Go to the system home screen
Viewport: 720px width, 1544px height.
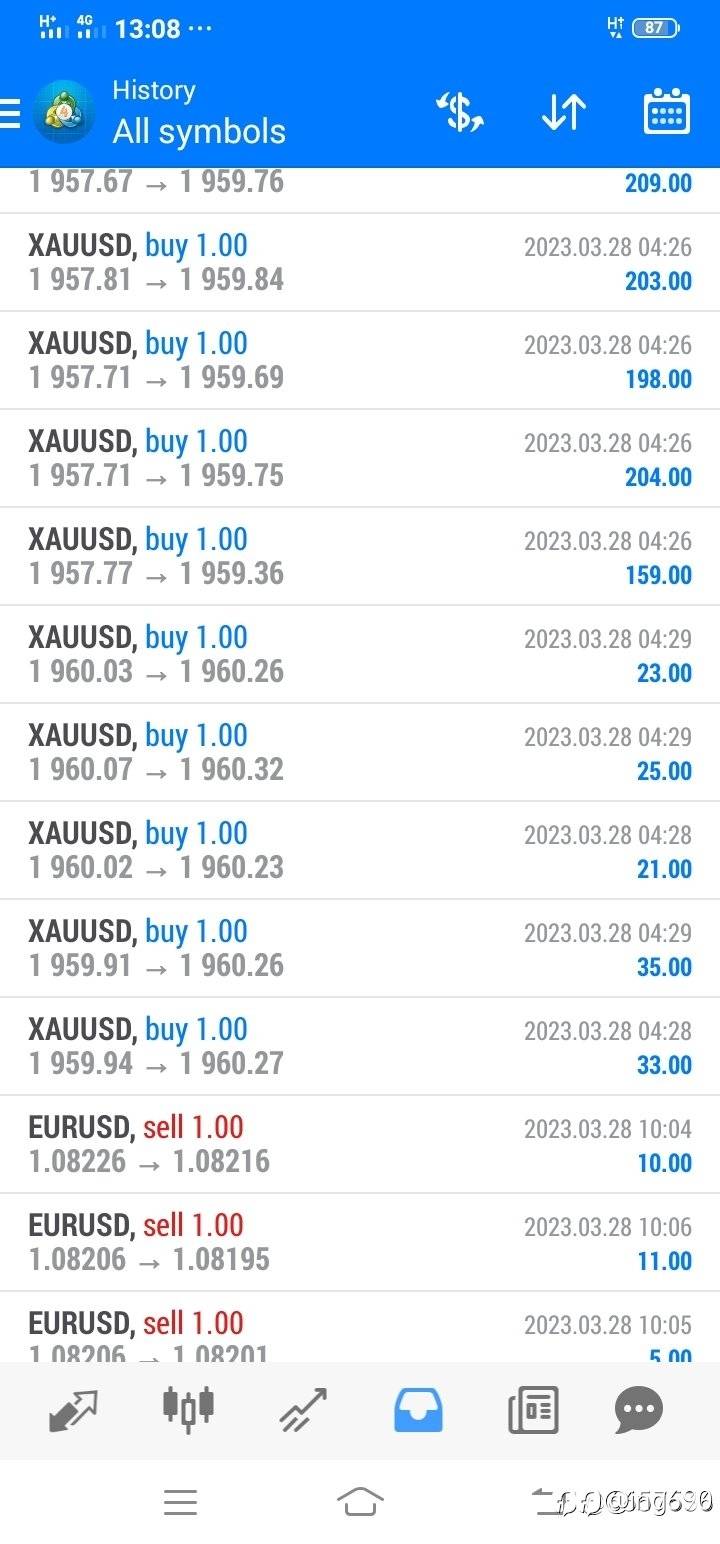[360, 1501]
